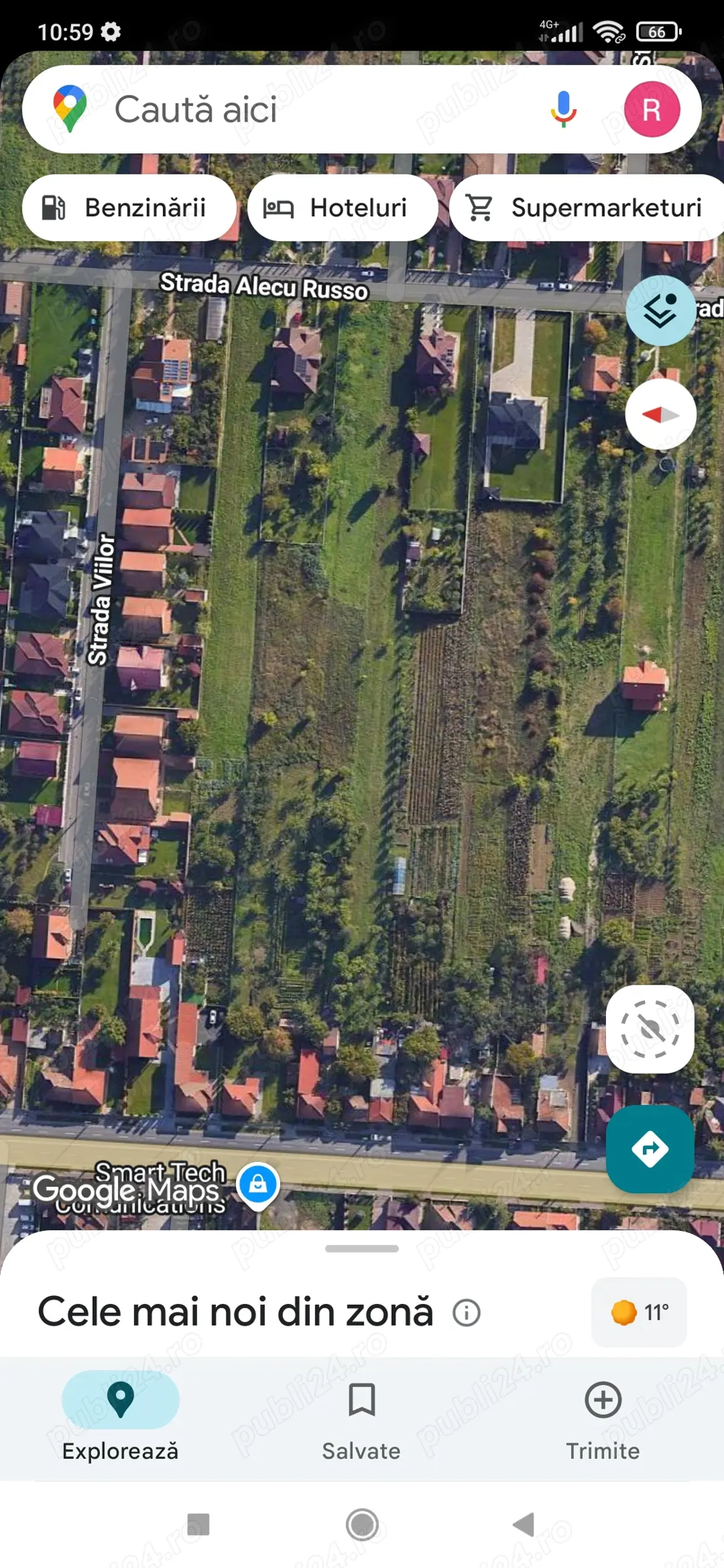This screenshot has height=1568, width=724.
Task: Go back with the system back button
Action: pos(523,1525)
